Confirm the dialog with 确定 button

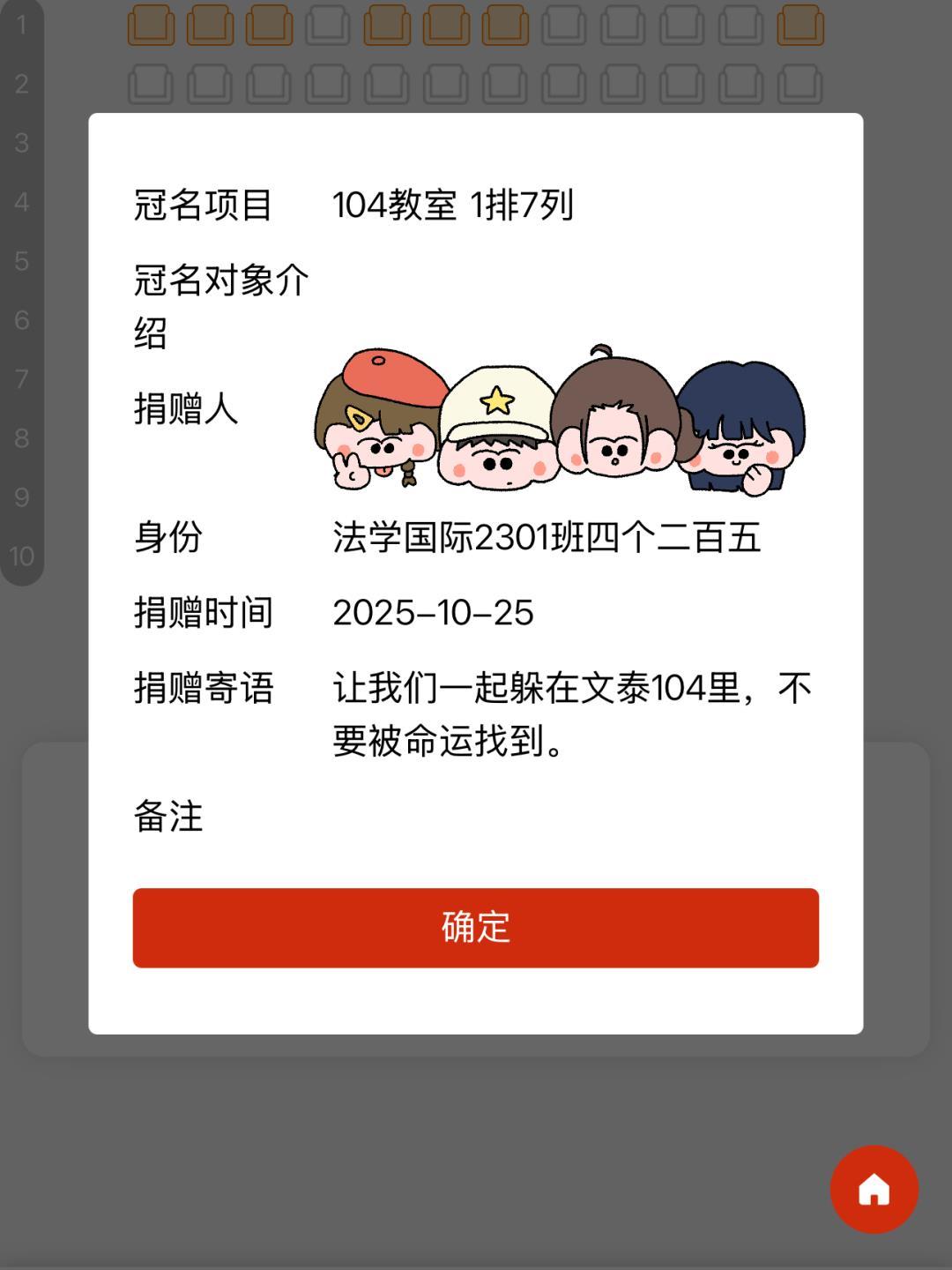[475, 928]
